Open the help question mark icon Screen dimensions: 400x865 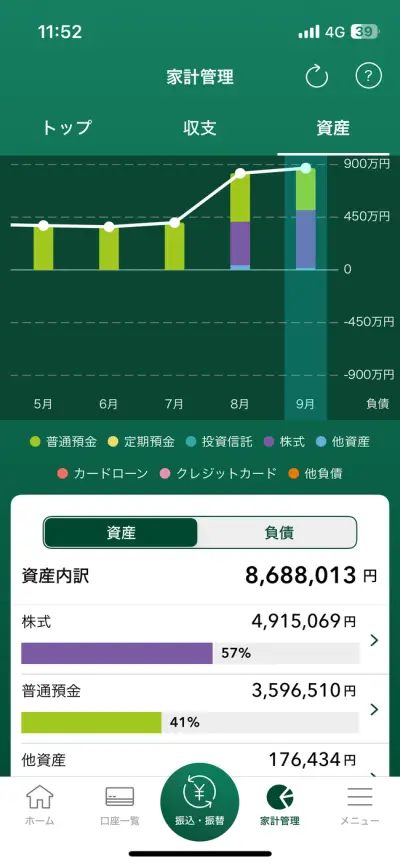[369, 77]
